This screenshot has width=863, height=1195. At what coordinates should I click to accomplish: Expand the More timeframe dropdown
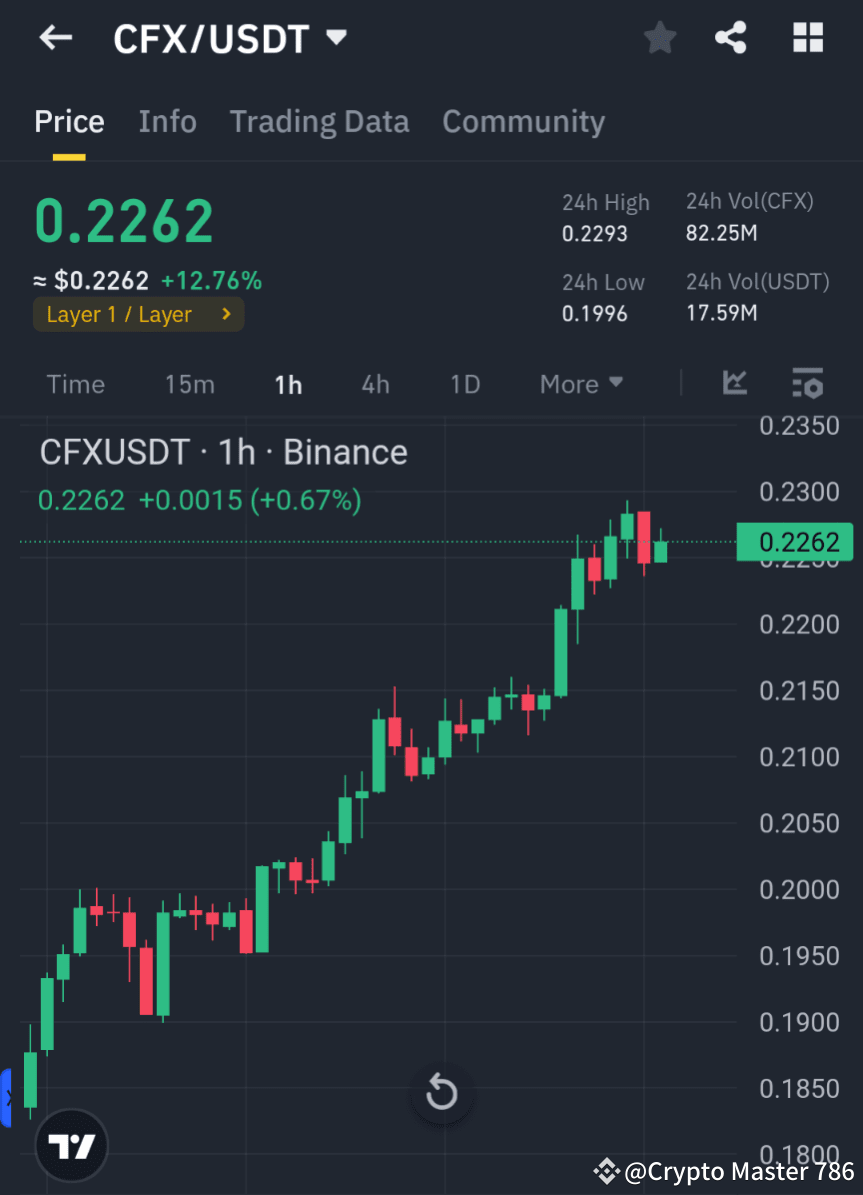tap(580, 384)
